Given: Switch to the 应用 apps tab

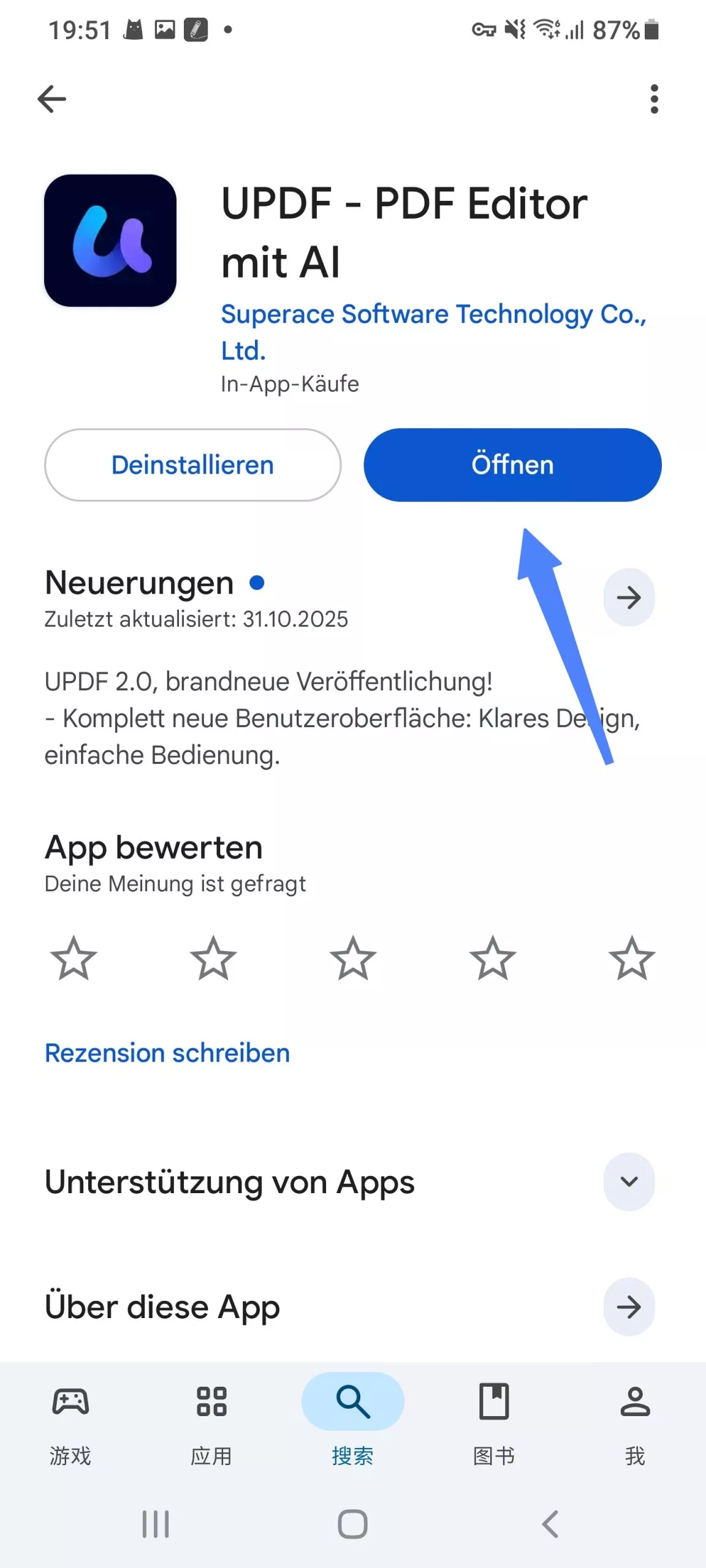Looking at the screenshot, I should pyautogui.click(x=211, y=1403).
